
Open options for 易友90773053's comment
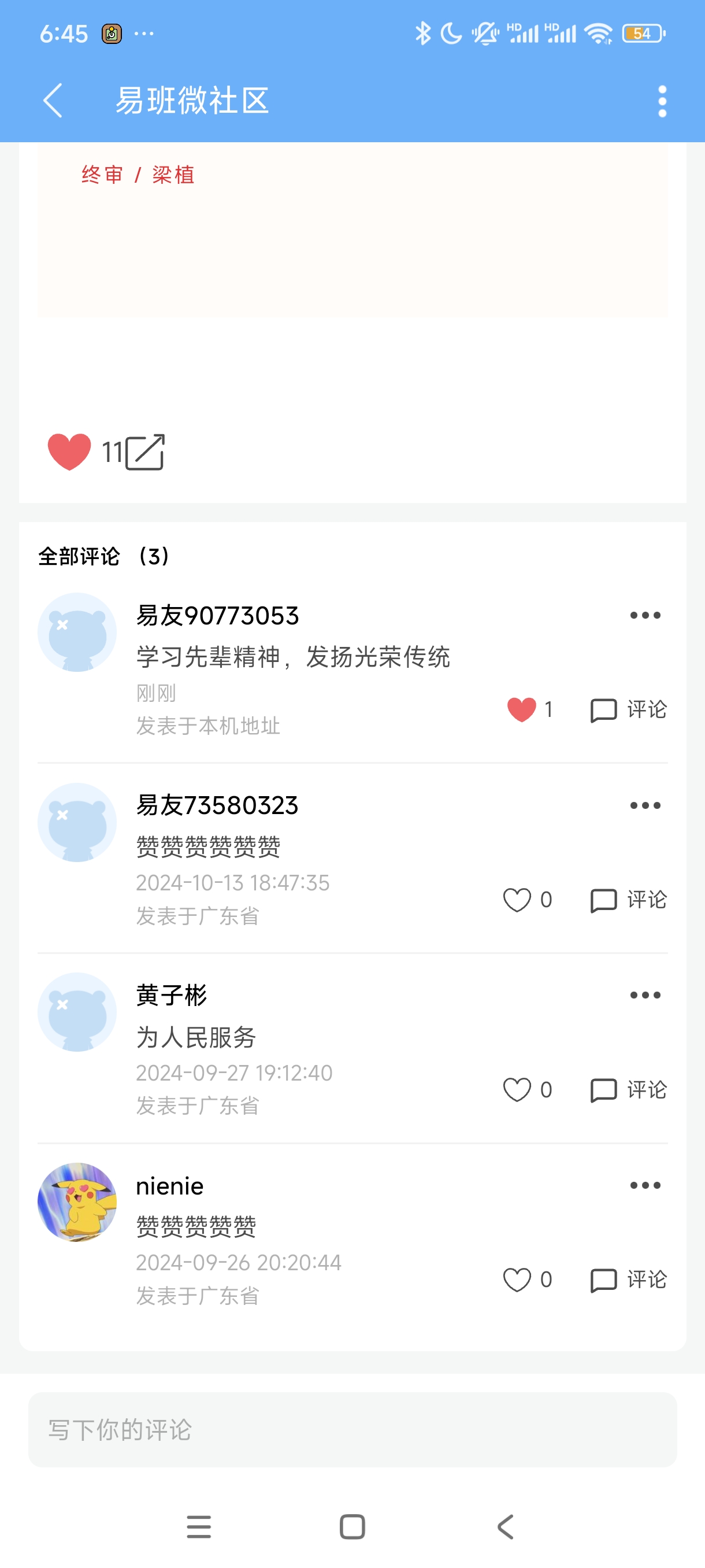click(x=645, y=615)
